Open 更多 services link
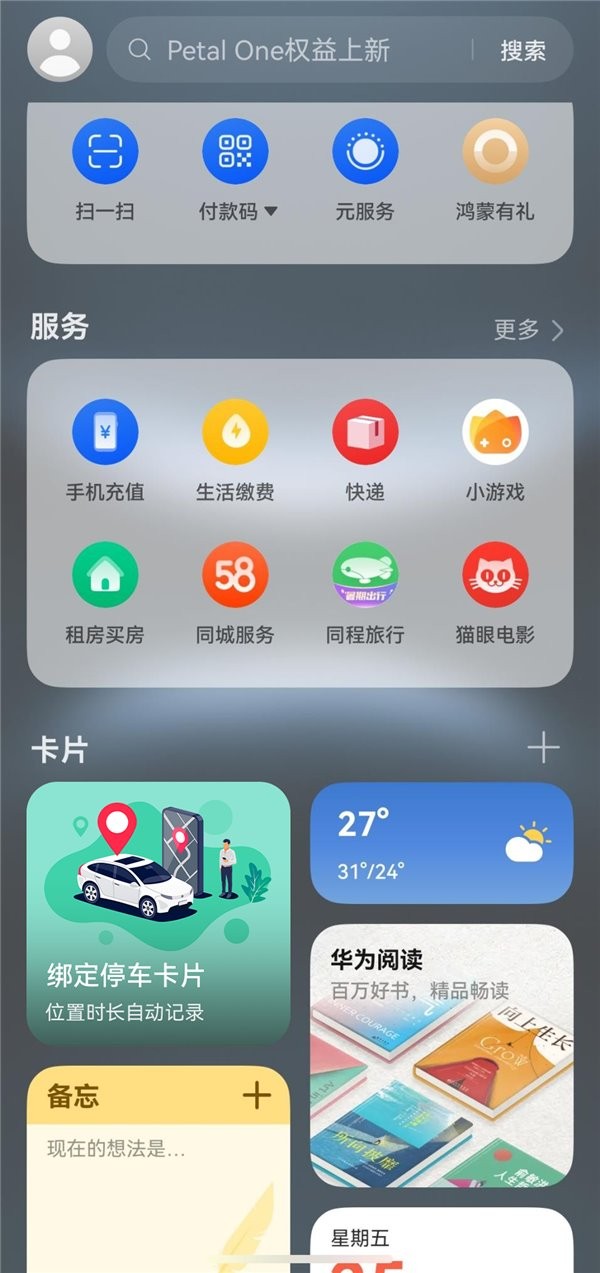600x1273 pixels. click(528, 329)
